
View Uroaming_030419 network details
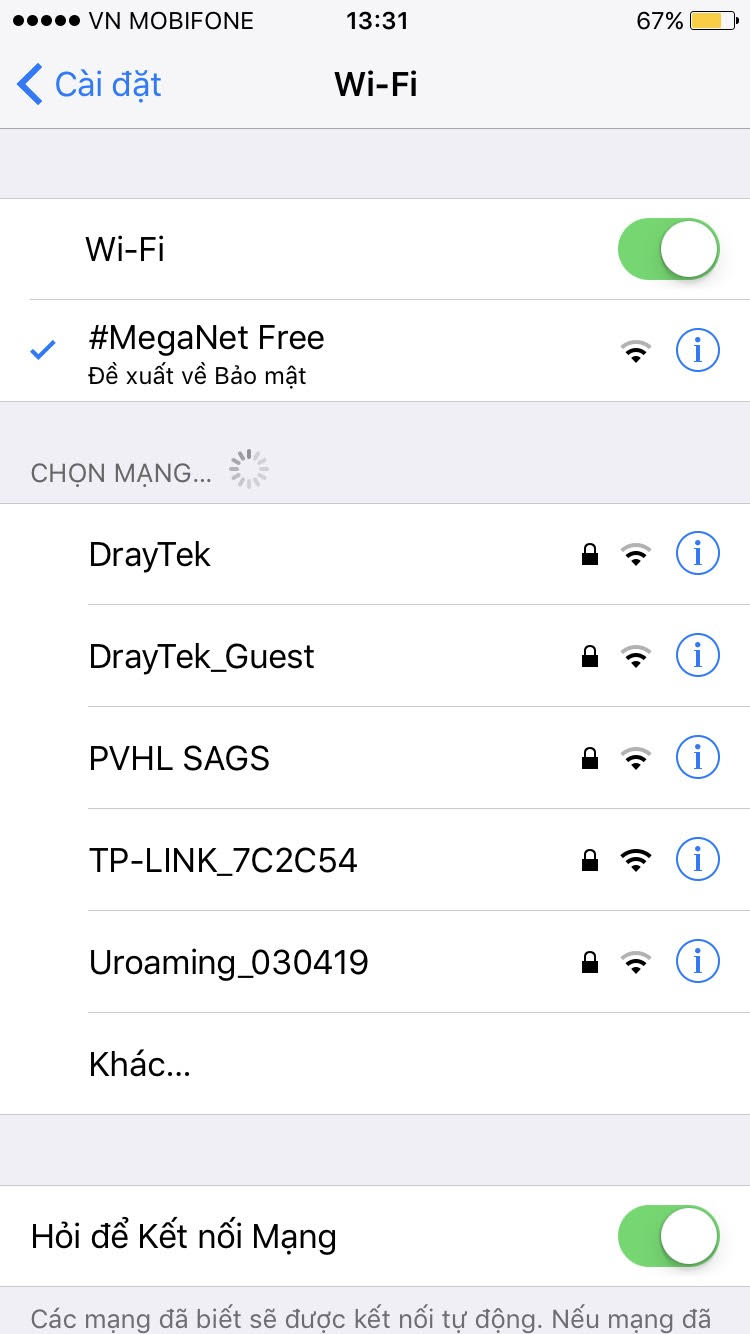click(x=697, y=962)
